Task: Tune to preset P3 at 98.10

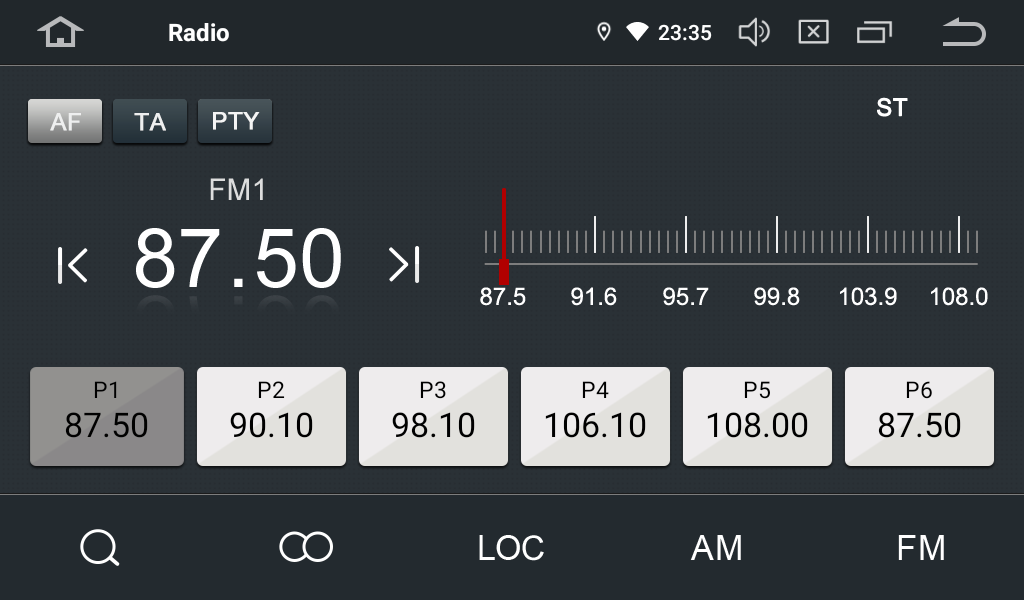Action: 433,416
